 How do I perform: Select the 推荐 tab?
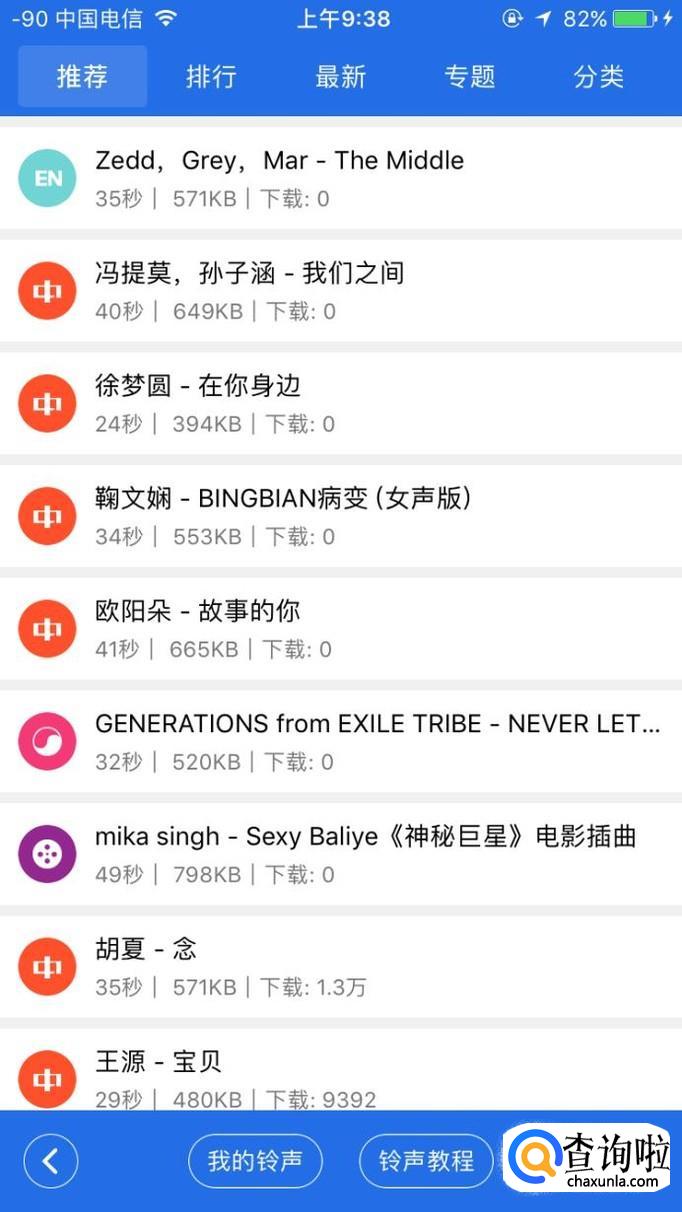coord(82,77)
